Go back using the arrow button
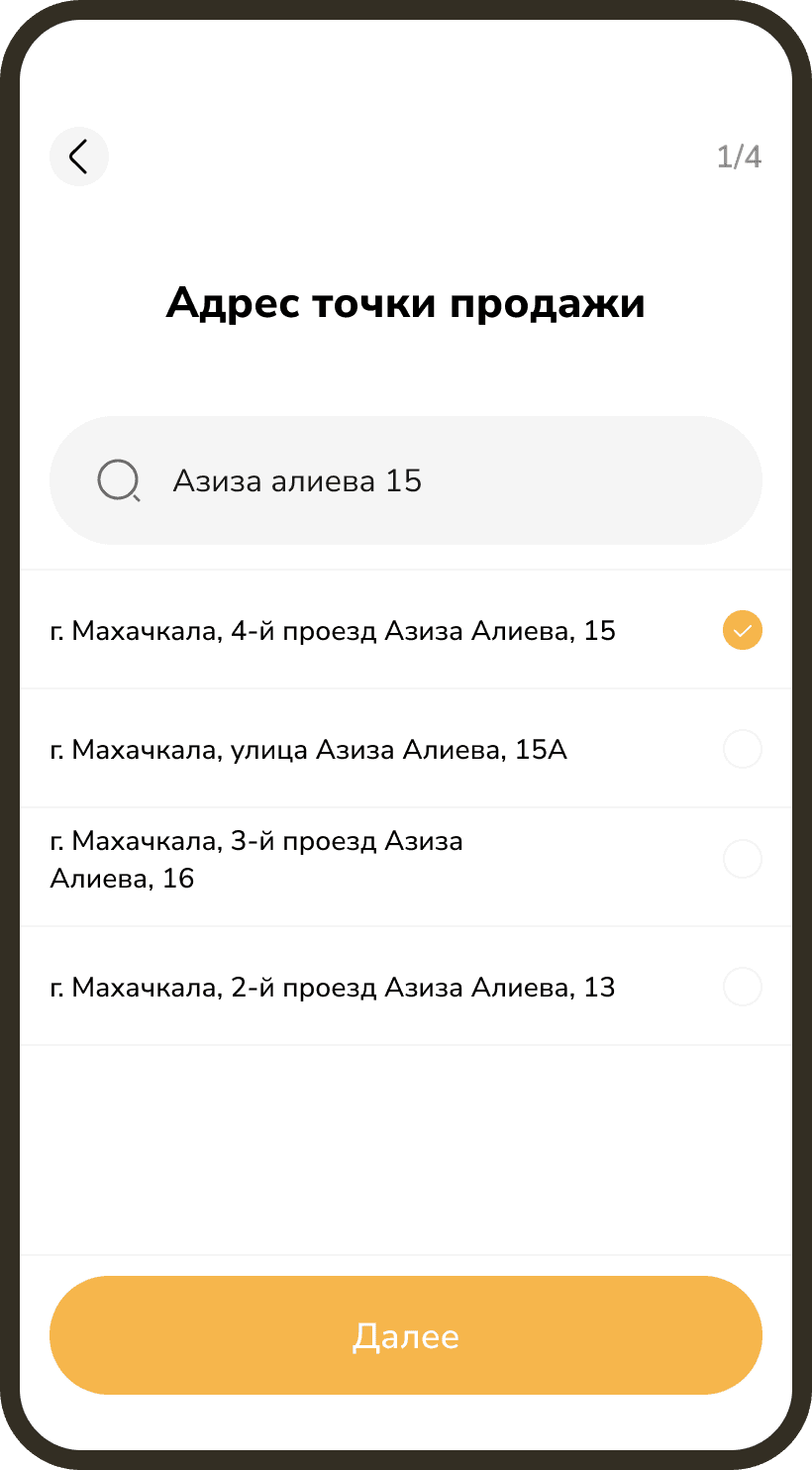Image resolution: width=812 pixels, height=1470 pixels. click(79, 157)
